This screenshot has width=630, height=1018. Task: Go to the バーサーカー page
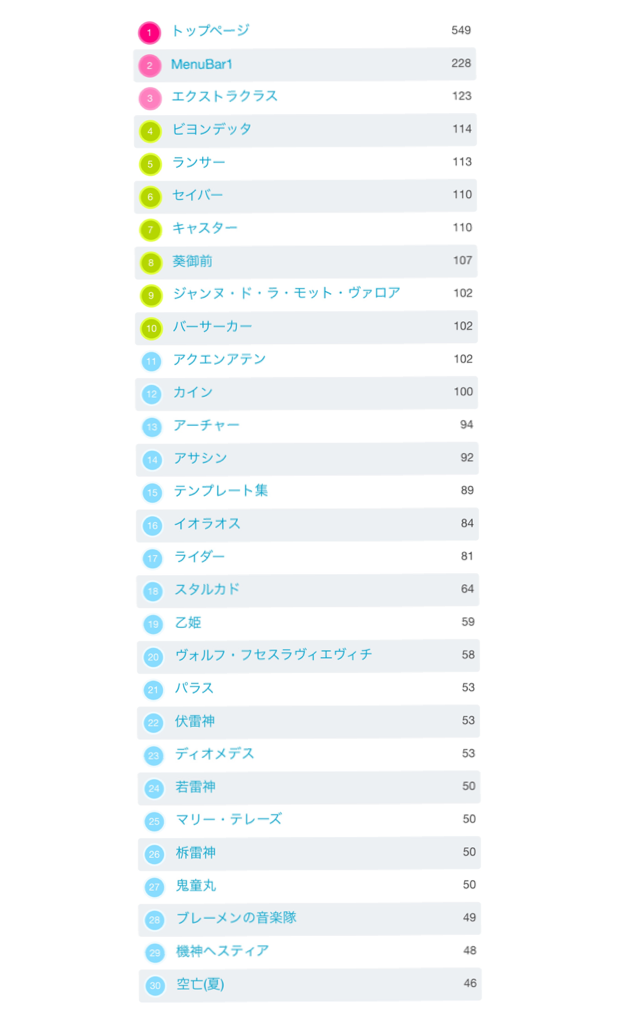tap(212, 327)
